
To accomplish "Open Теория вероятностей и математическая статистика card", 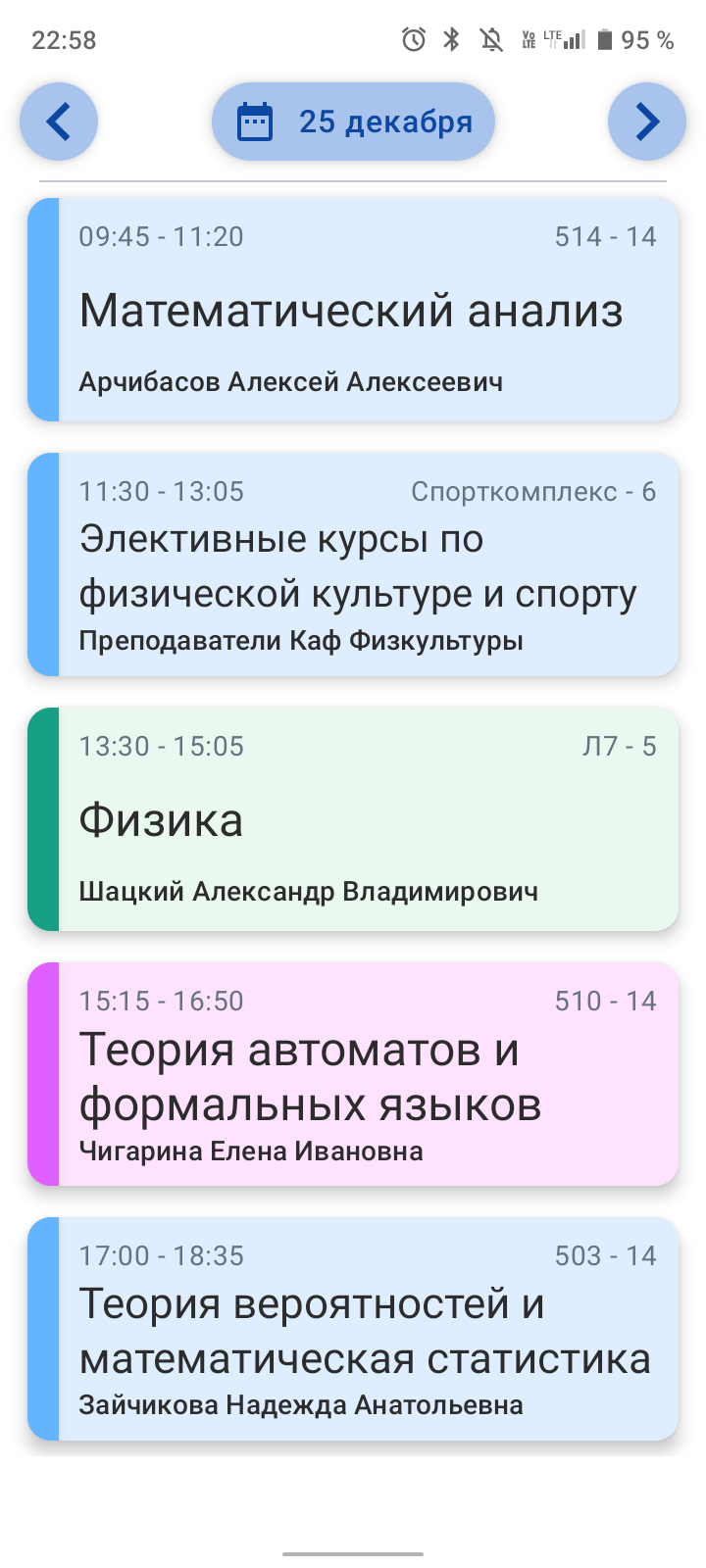I will point(353,1329).
